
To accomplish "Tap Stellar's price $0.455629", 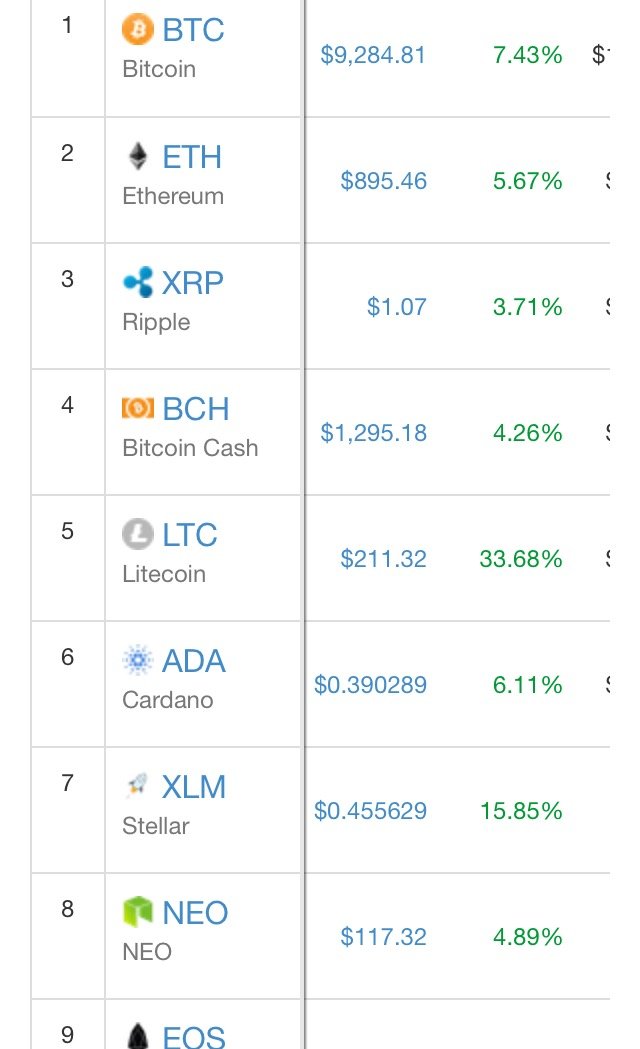I will (370, 811).
